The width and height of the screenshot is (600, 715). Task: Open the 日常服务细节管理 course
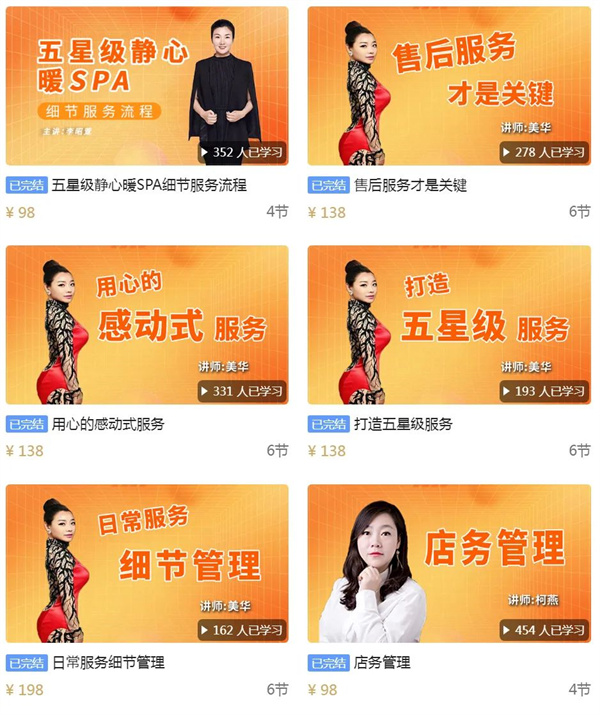[147, 564]
